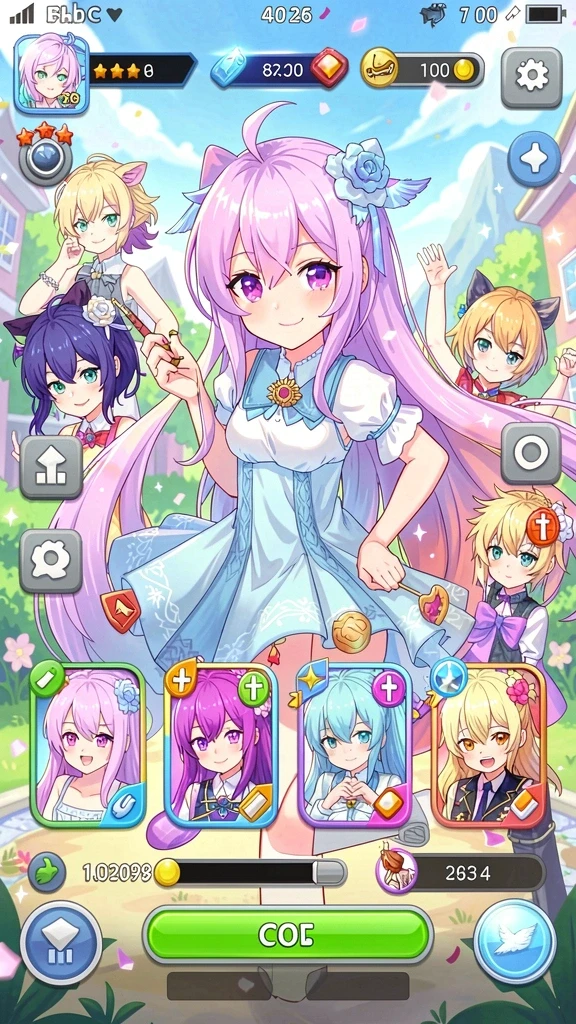The width and height of the screenshot is (576, 1024).
Task: Select the purple-haired character card
Action: (221, 744)
